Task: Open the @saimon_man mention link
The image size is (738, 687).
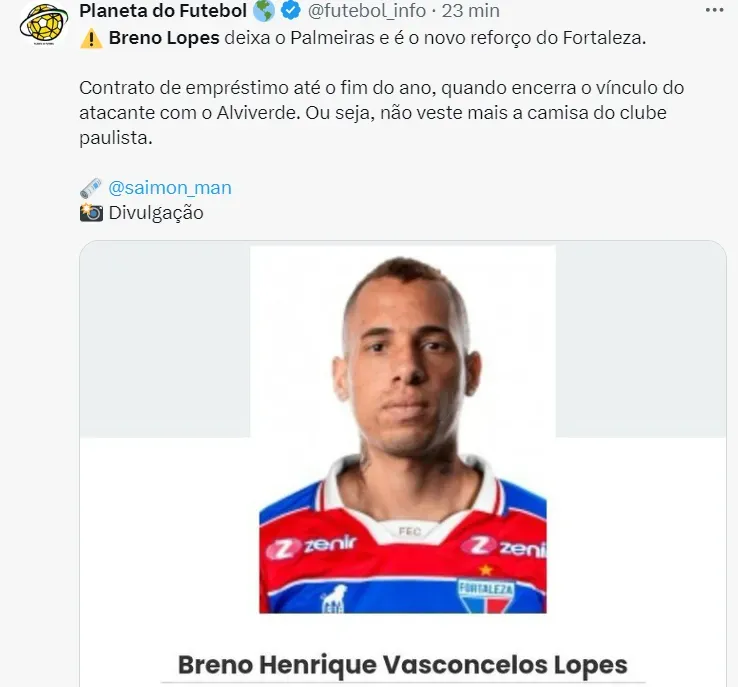Action: 169,187
